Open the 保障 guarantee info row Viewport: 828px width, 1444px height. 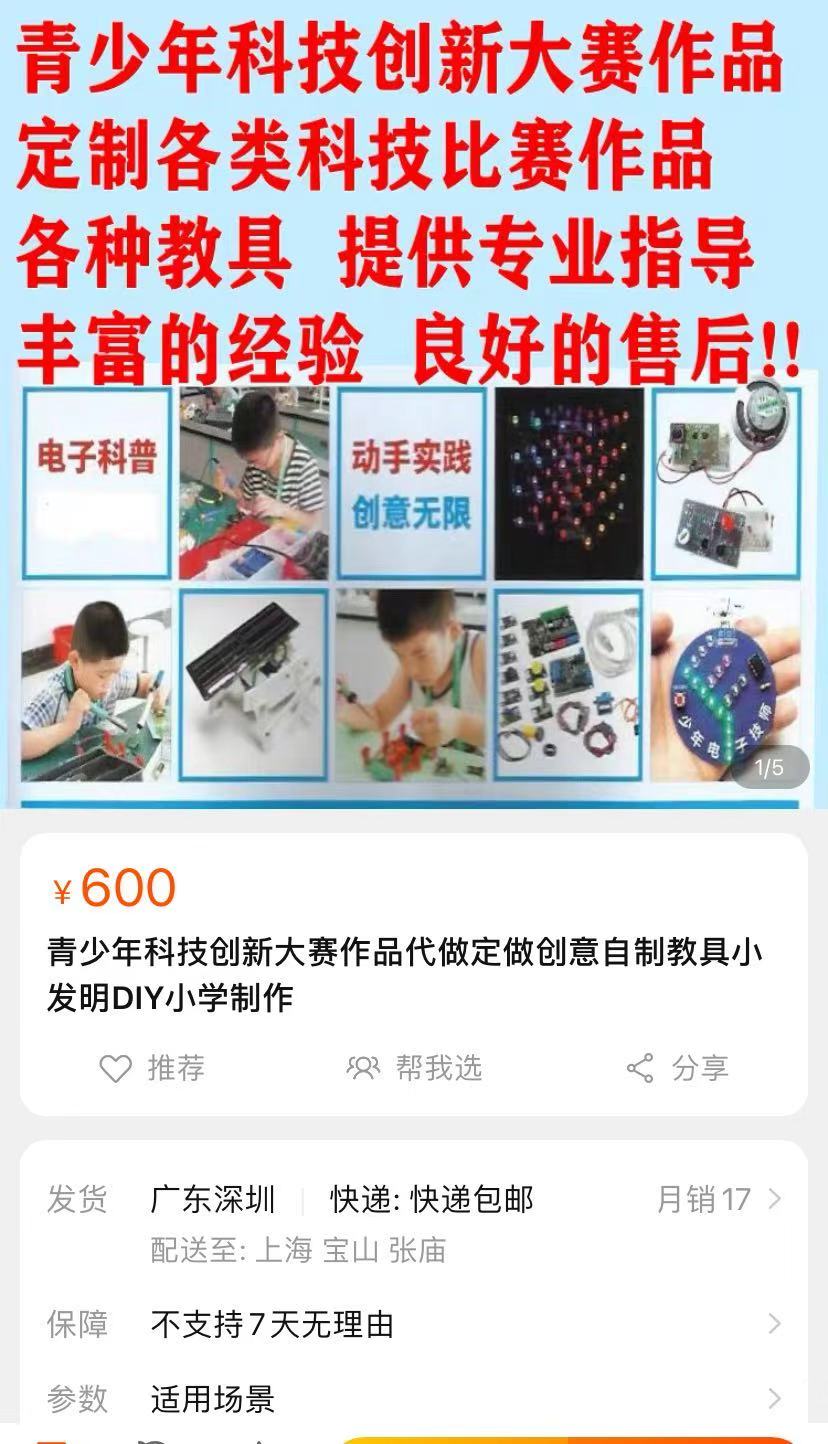414,1324
